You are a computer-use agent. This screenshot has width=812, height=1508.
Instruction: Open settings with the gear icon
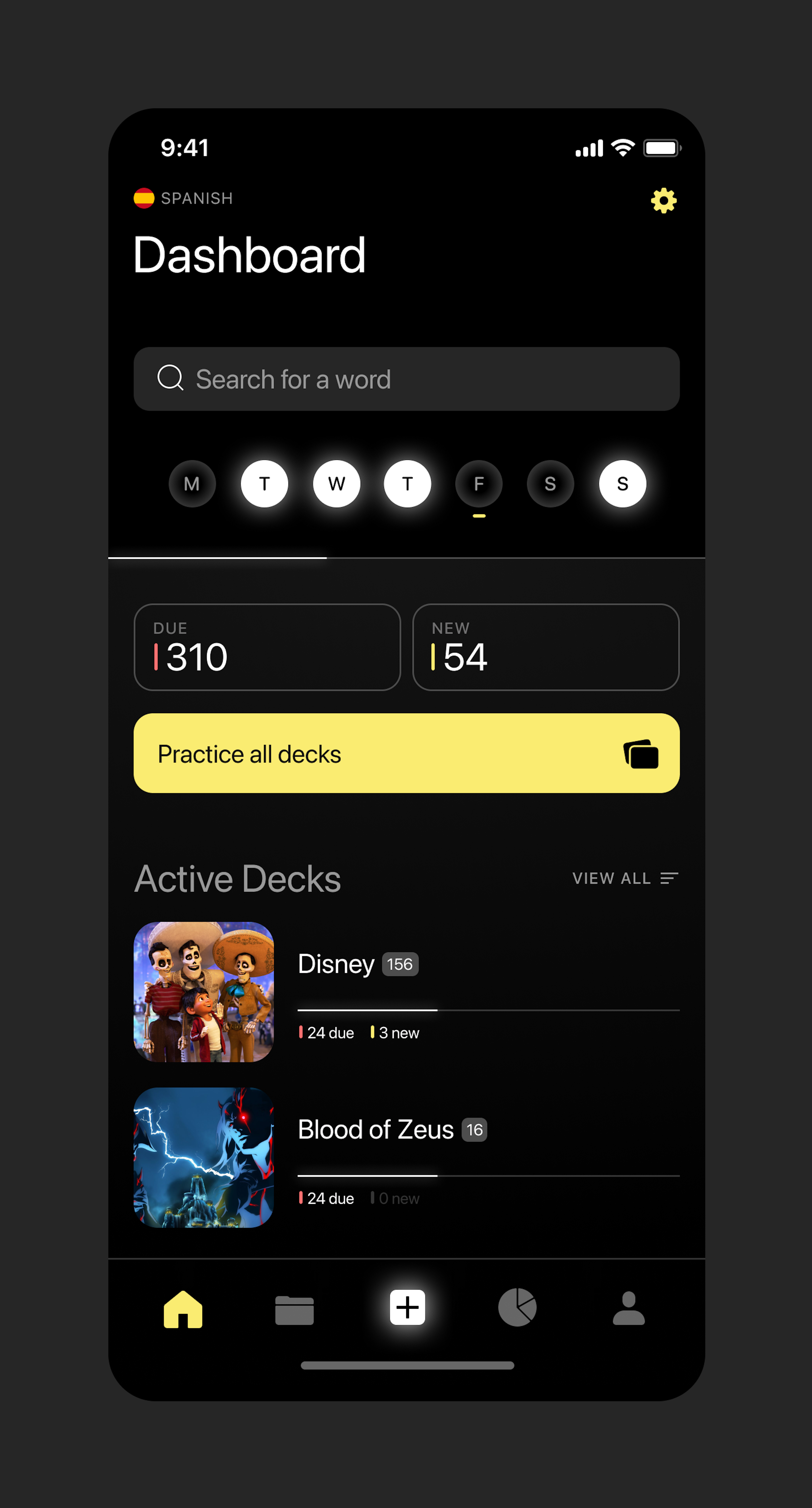coord(663,201)
